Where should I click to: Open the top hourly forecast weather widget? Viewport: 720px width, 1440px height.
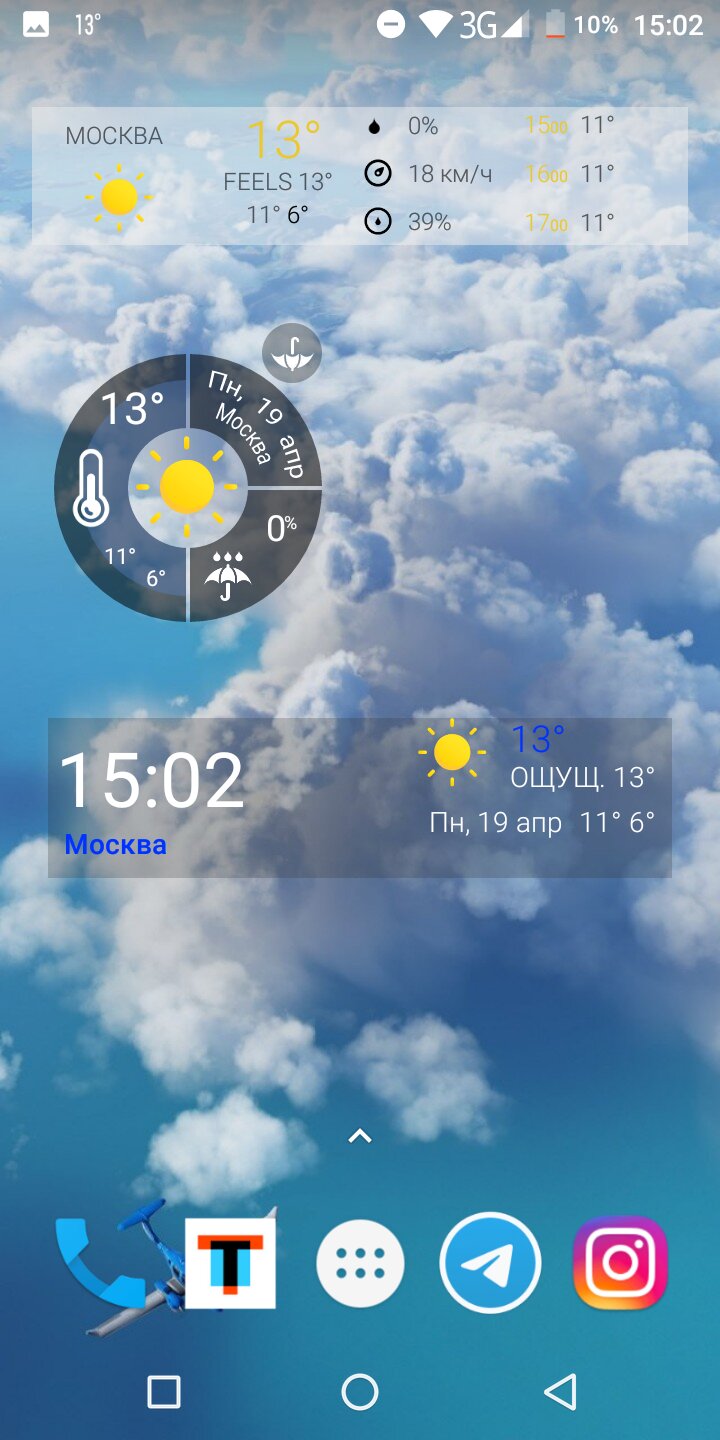click(x=360, y=176)
